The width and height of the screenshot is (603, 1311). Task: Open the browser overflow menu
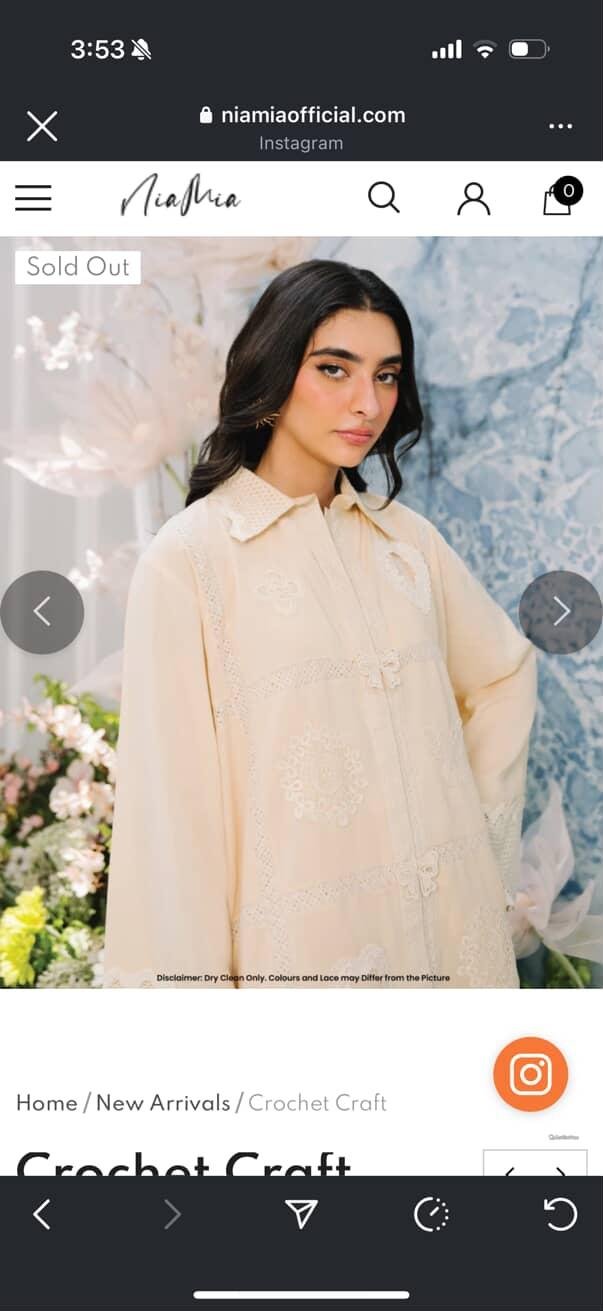[x=560, y=127]
